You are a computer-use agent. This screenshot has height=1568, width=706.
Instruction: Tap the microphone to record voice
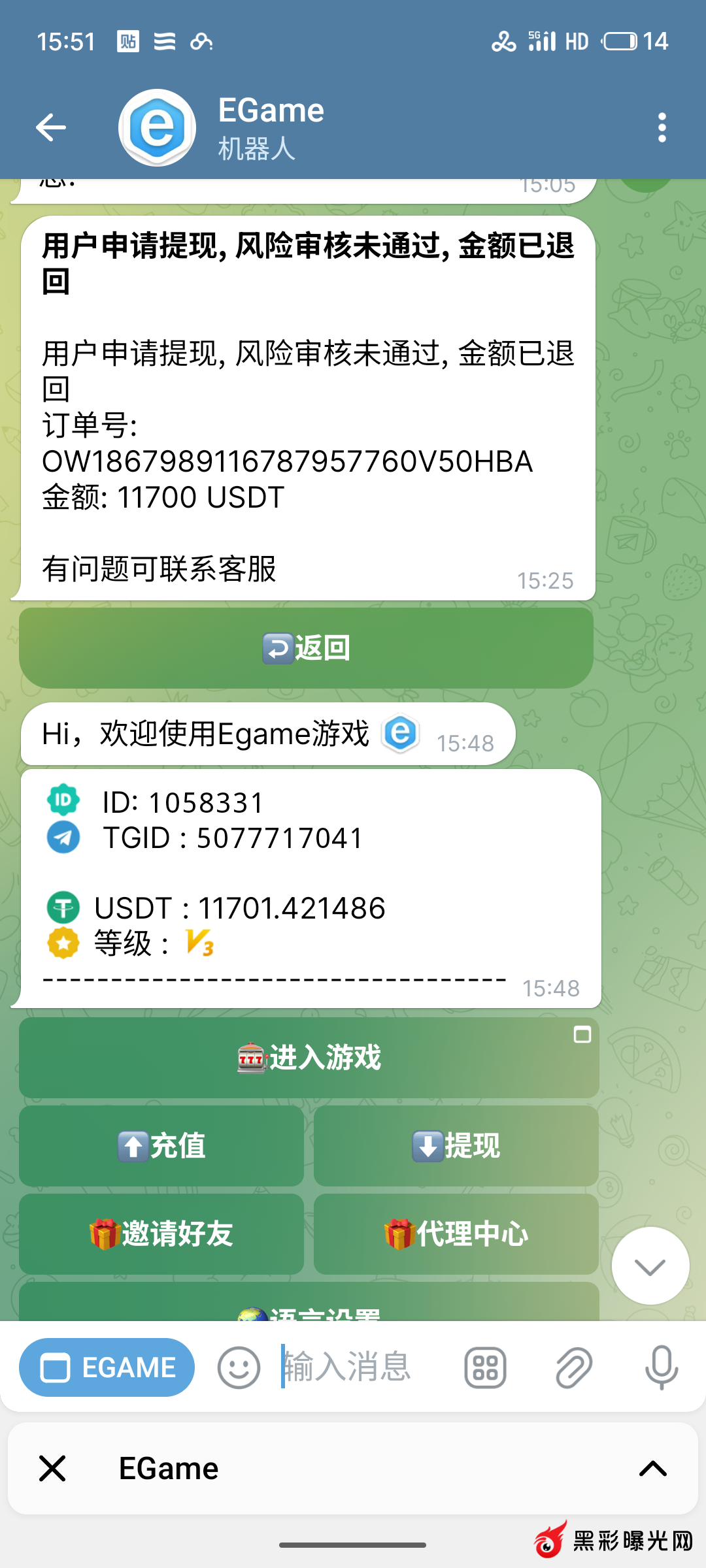point(661,1367)
